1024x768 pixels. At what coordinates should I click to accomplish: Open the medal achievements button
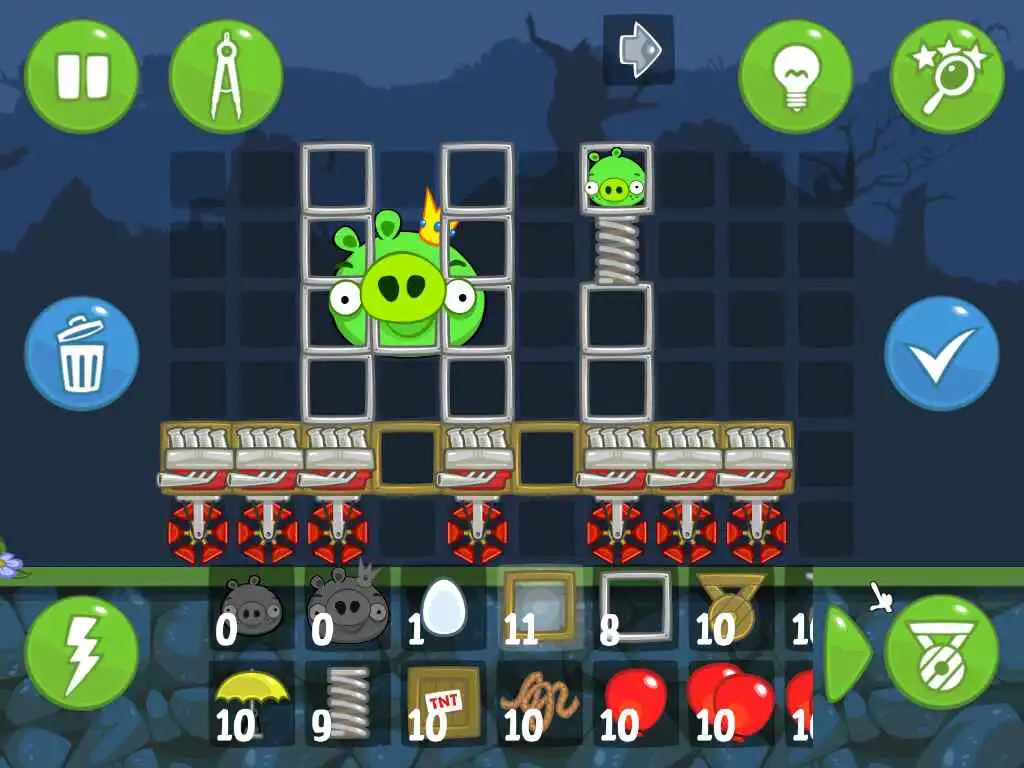click(941, 651)
